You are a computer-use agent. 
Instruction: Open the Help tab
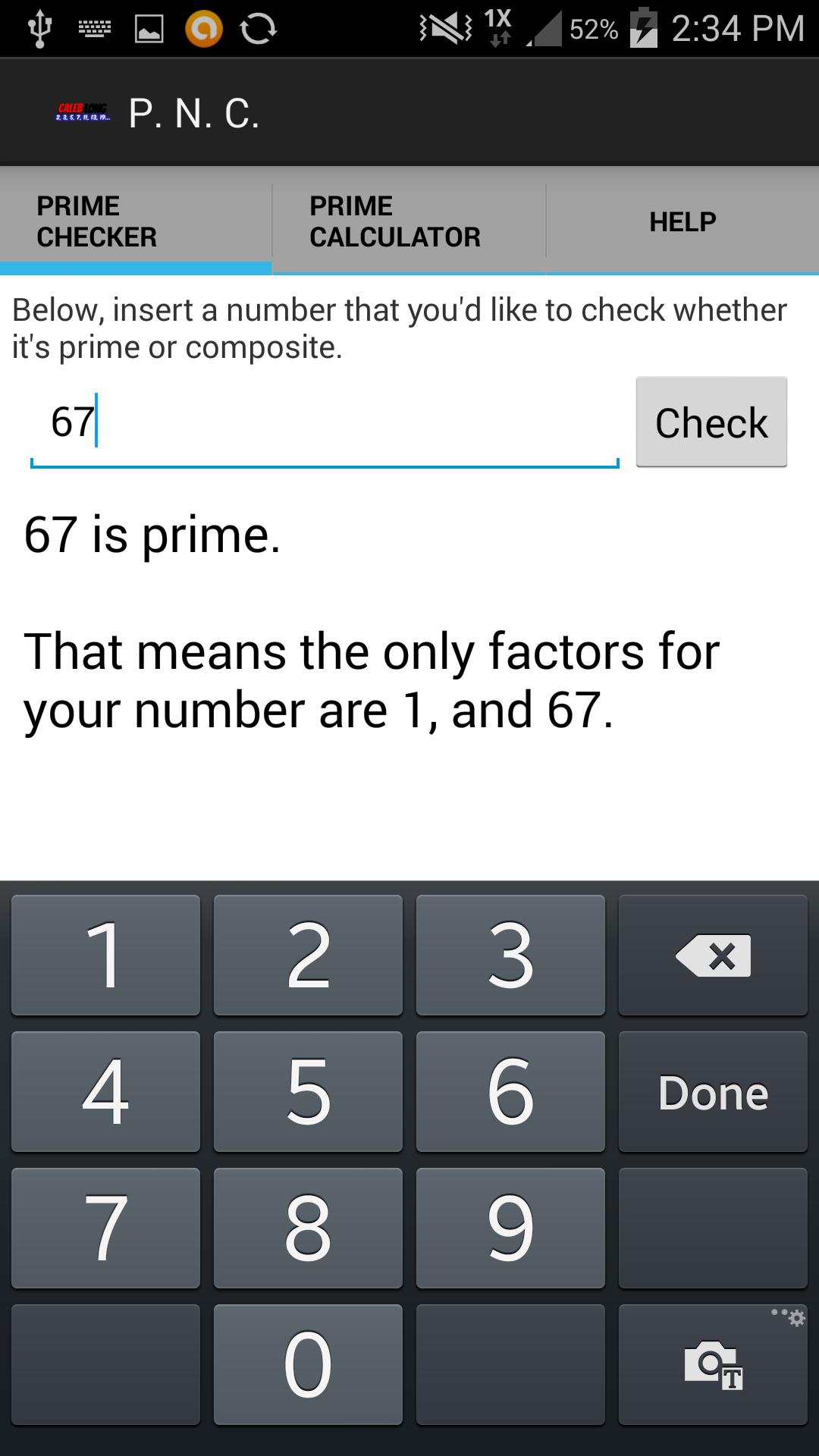(x=682, y=221)
